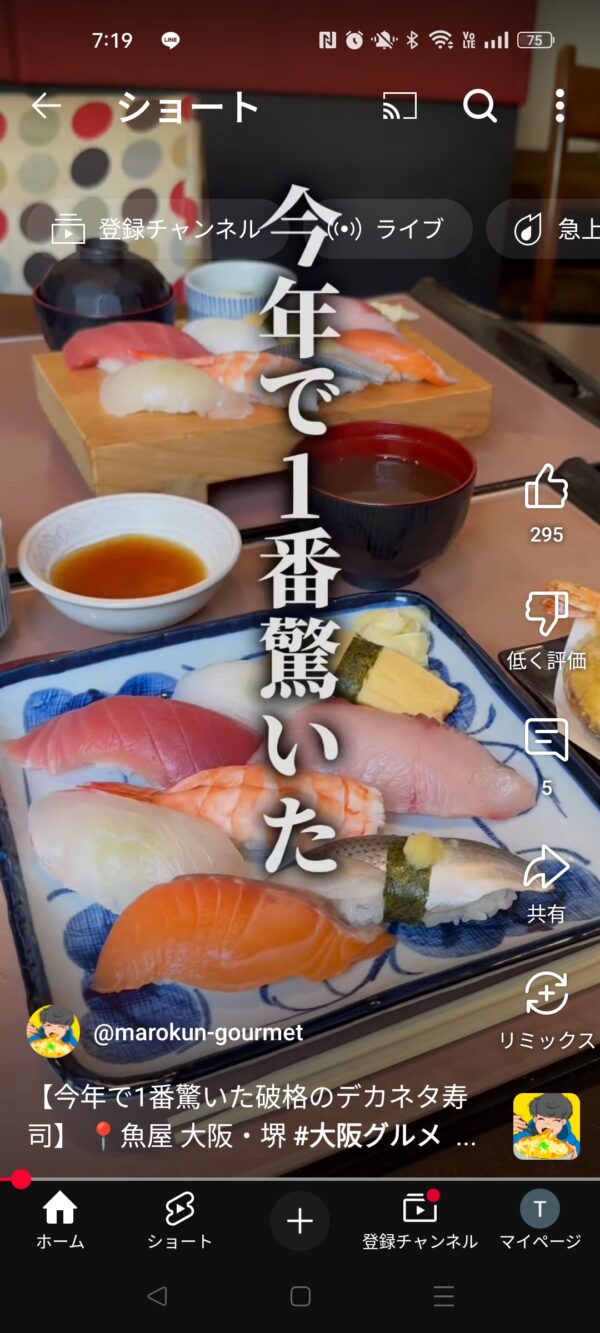This screenshot has height=1333, width=600.
Task: Switch to 登録チャンネル tab in bottom bar
Action: [420, 1221]
